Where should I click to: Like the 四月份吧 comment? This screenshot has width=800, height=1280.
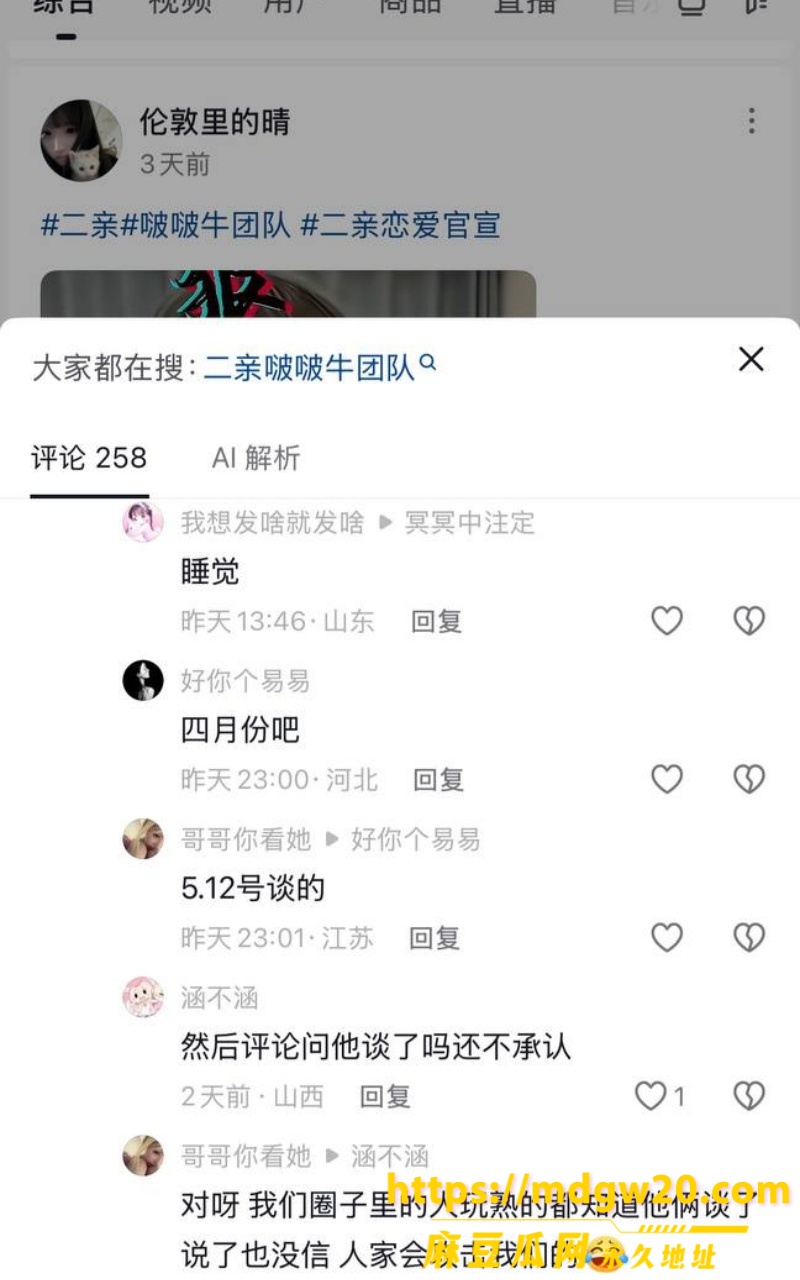pos(667,779)
